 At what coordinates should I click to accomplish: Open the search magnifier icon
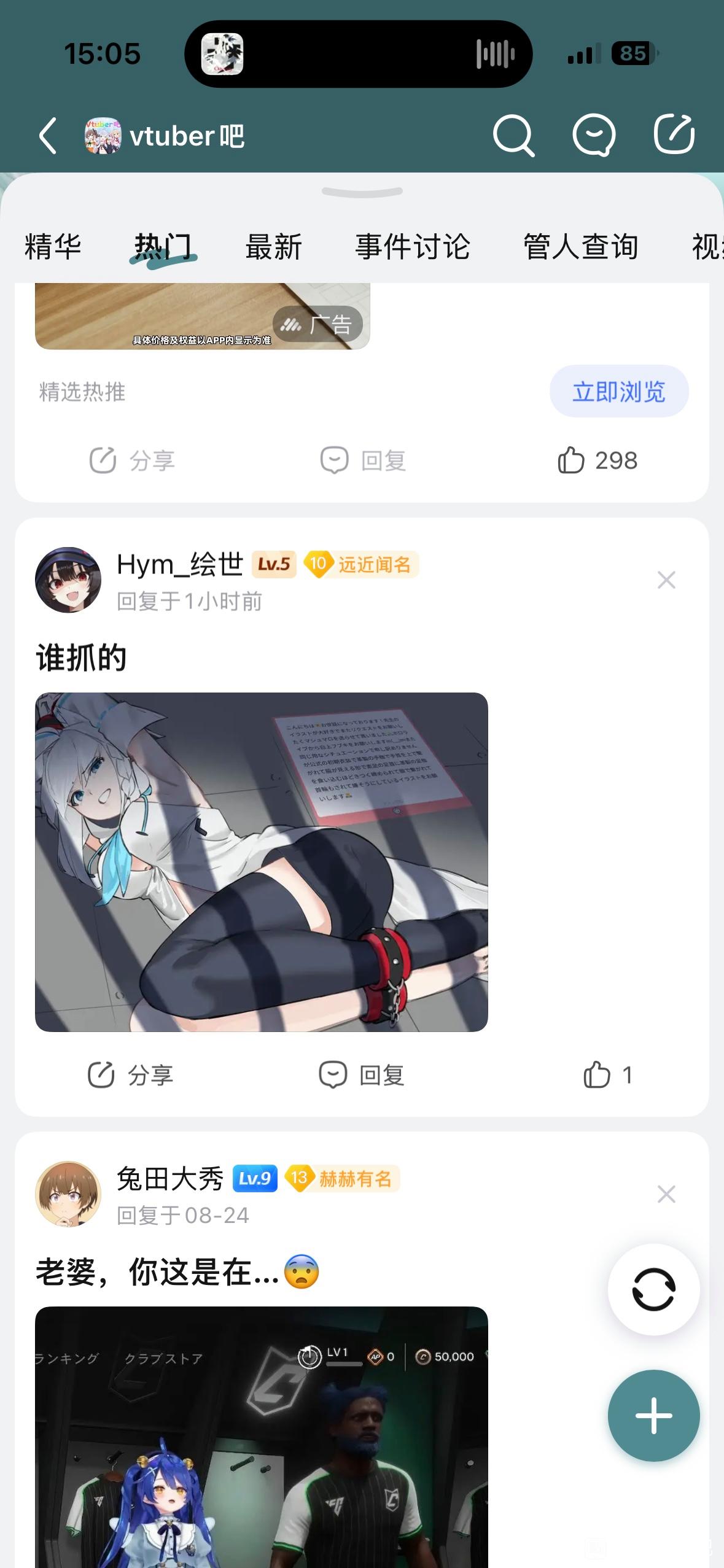point(513,135)
